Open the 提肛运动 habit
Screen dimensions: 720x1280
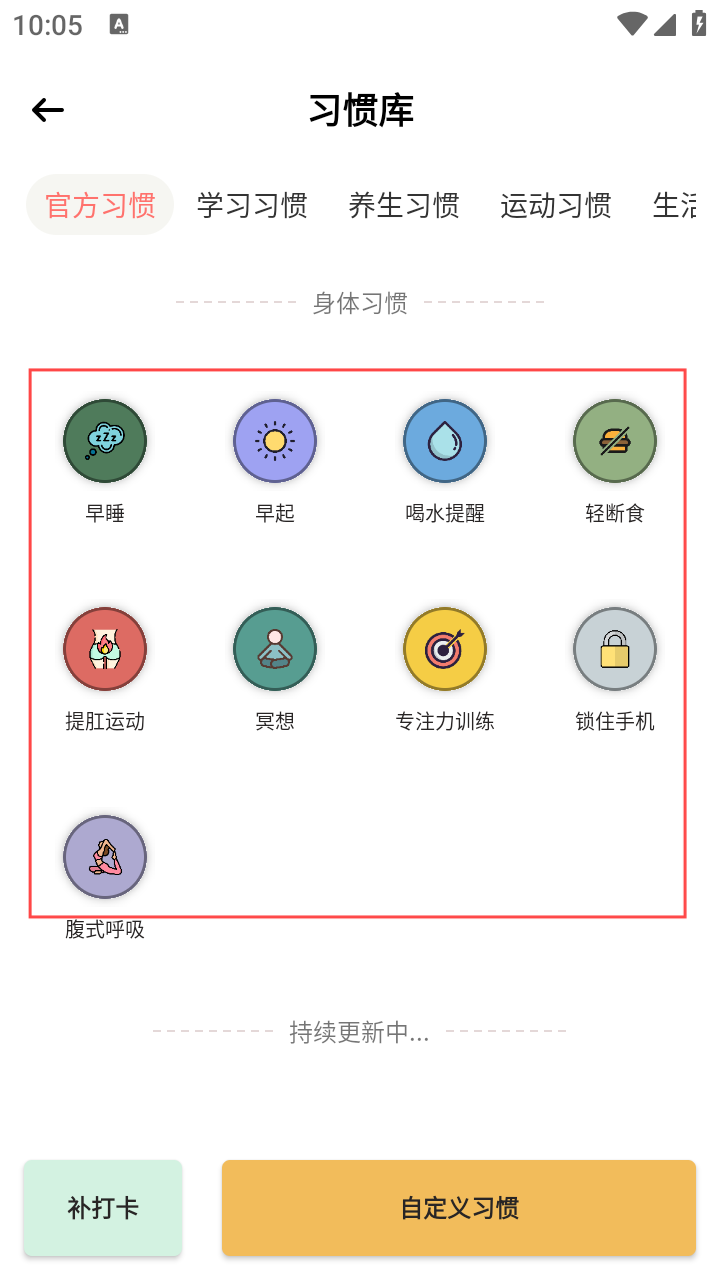point(105,649)
